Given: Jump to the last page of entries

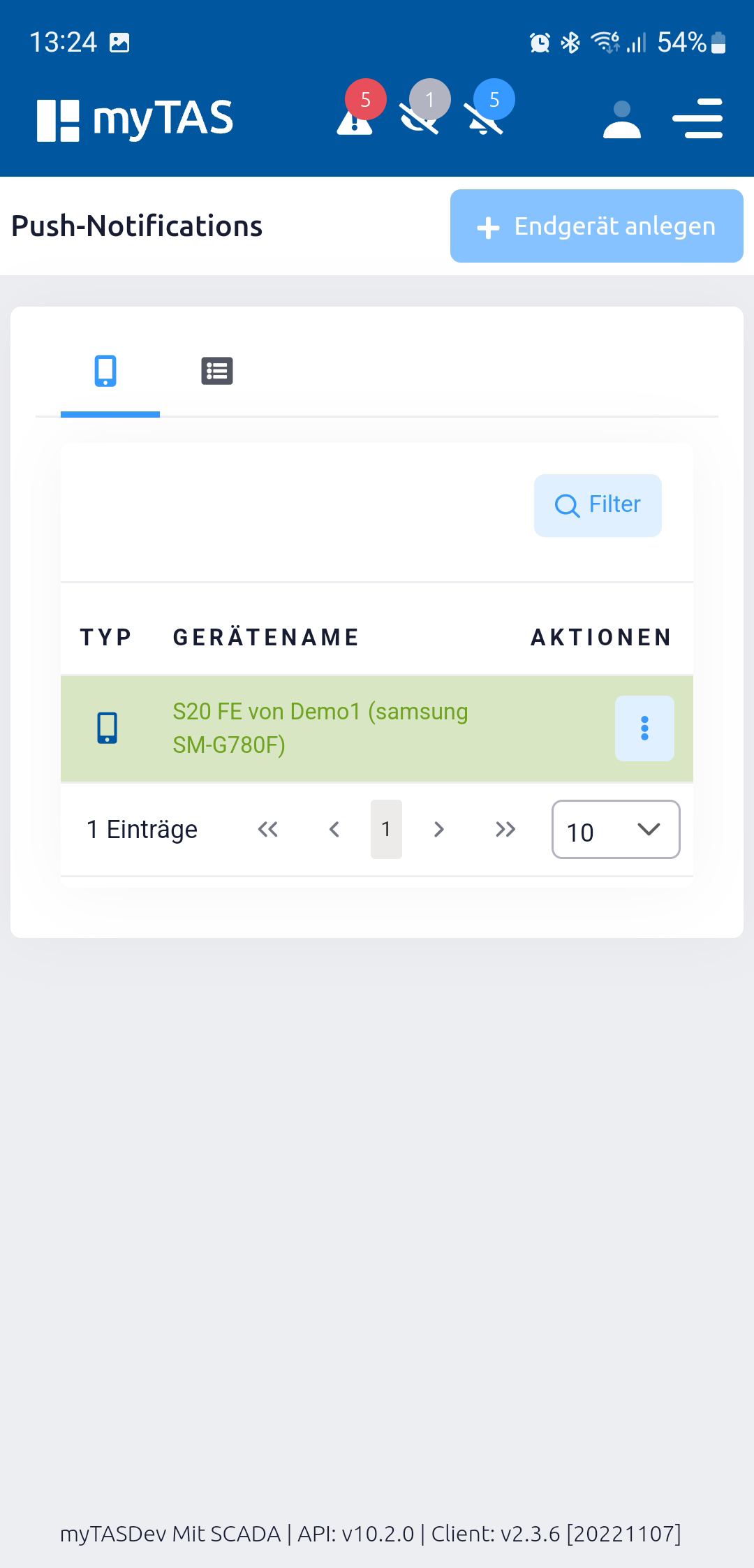Looking at the screenshot, I should [x=505, y=829].
